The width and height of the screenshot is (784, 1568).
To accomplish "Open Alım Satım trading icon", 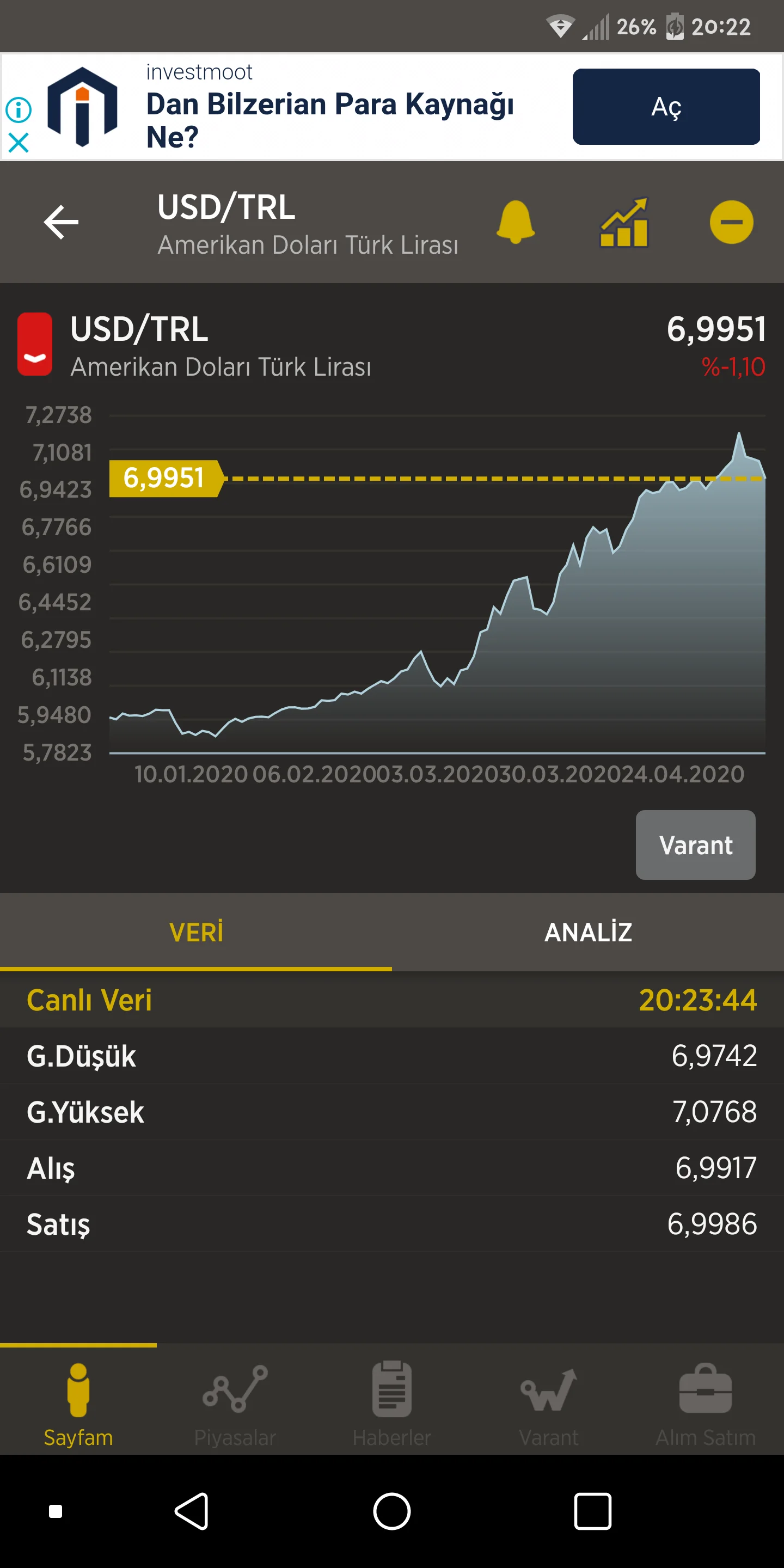I will (x=705, y=1394).
